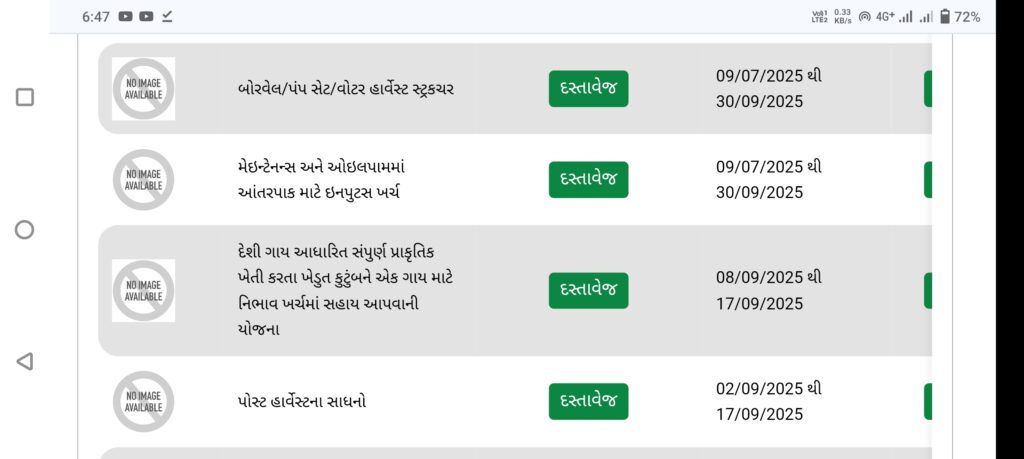The height and width of the screenshot is (459, 1024).
Task: Open દસ્તાવેજ for પોસ્ટ હાર્વેસ્ટના સાધનો
Action: (x=588, y=401)
